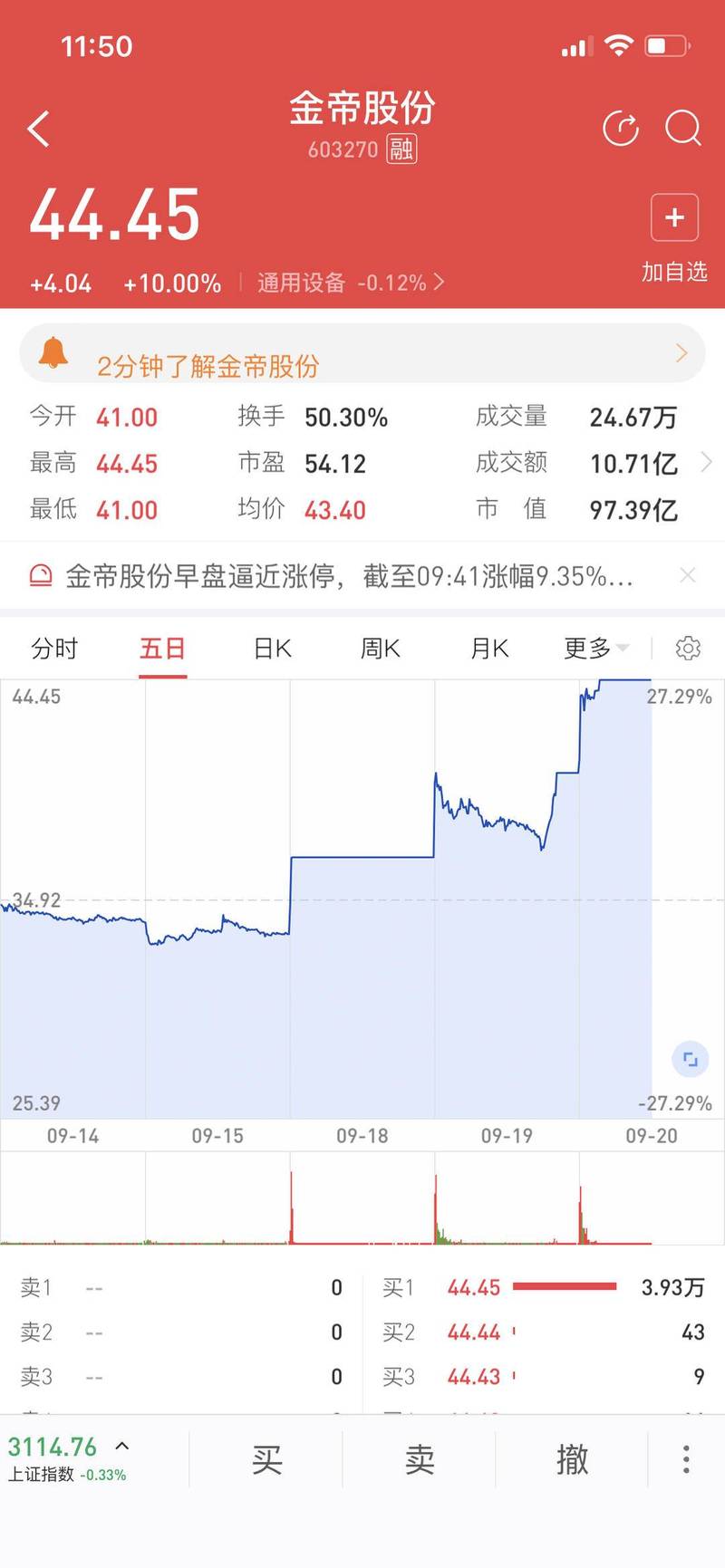The image size is (725, 1568).
Task: Switch to the 周K weekly chart
Action: pos(379,649)
